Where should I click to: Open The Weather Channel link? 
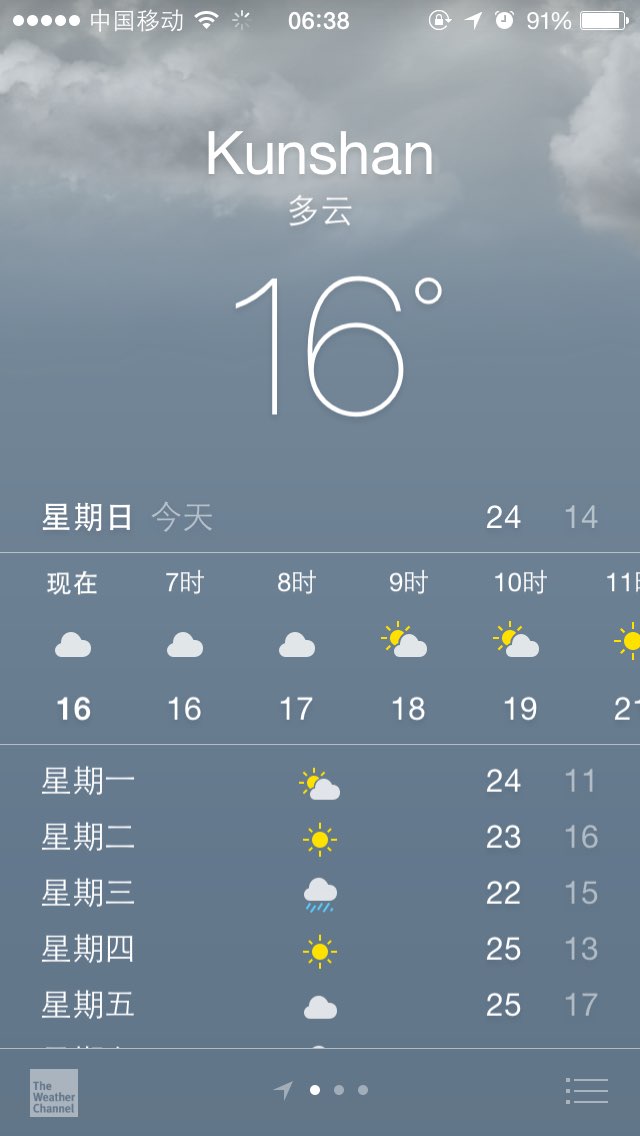(54, 1093)
